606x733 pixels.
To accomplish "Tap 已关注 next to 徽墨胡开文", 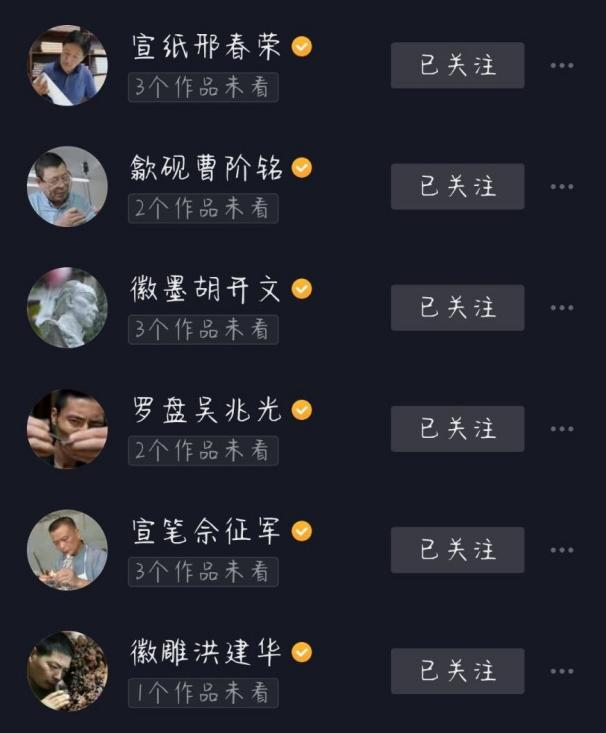I will 457,308.
